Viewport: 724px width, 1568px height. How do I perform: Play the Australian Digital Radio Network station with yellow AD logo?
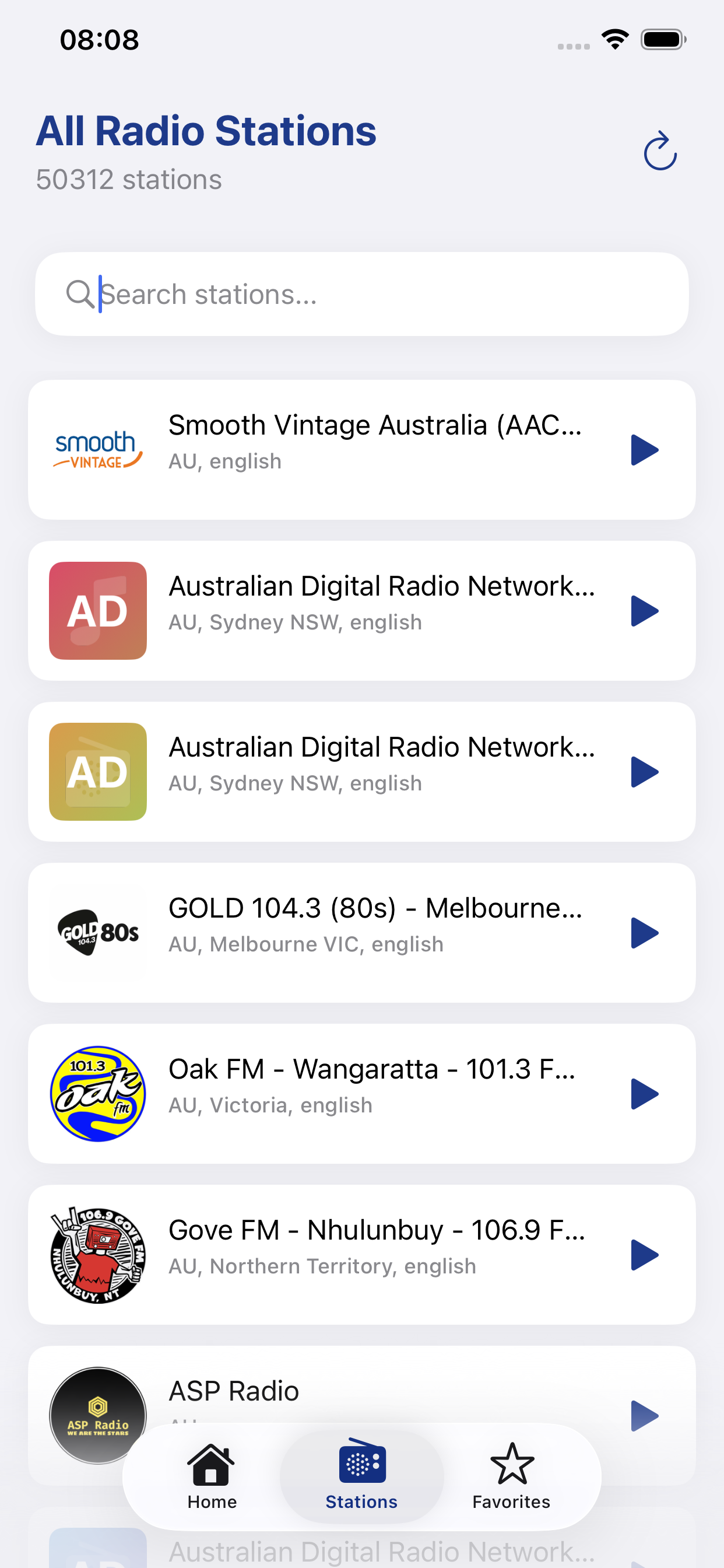point(644,772)
